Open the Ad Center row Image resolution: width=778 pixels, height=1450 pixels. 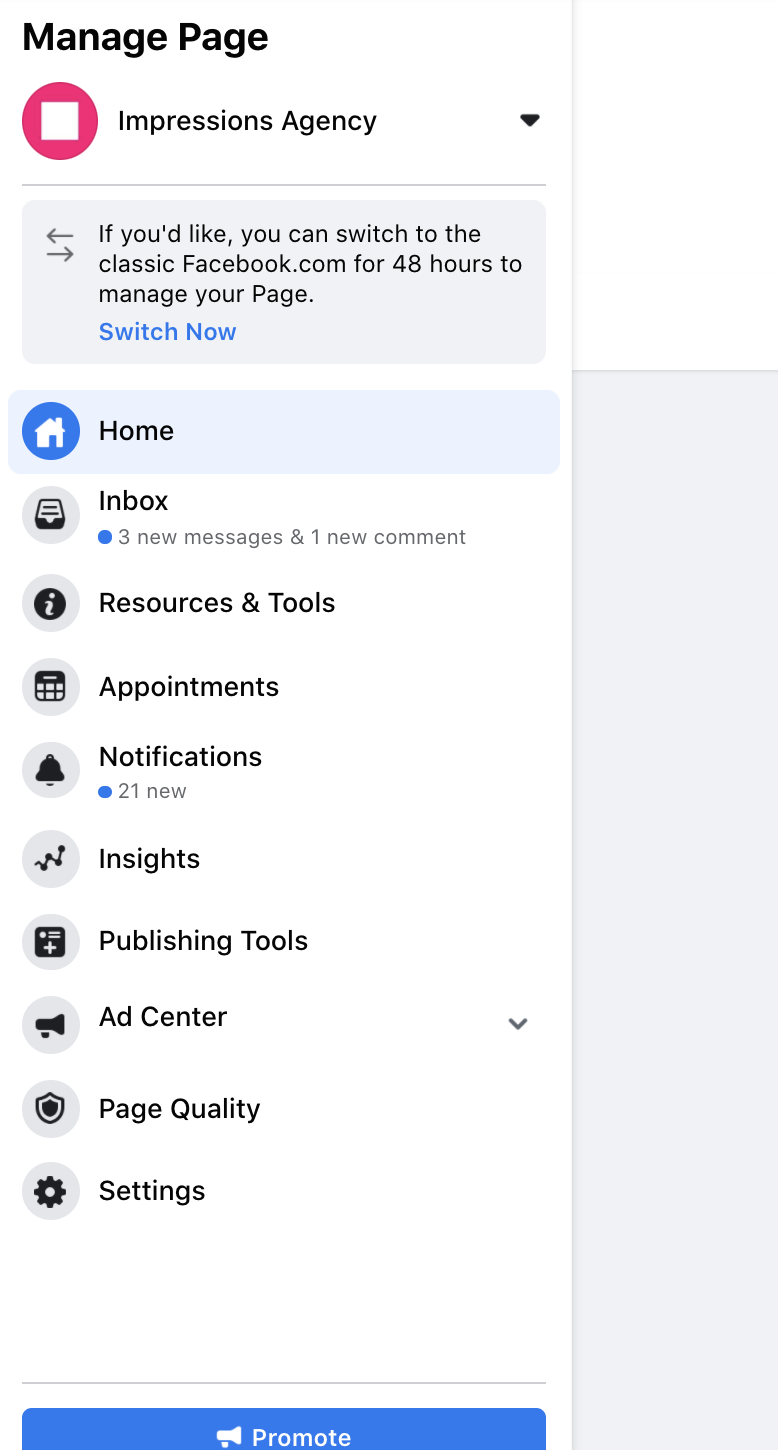pos(163,1017)
